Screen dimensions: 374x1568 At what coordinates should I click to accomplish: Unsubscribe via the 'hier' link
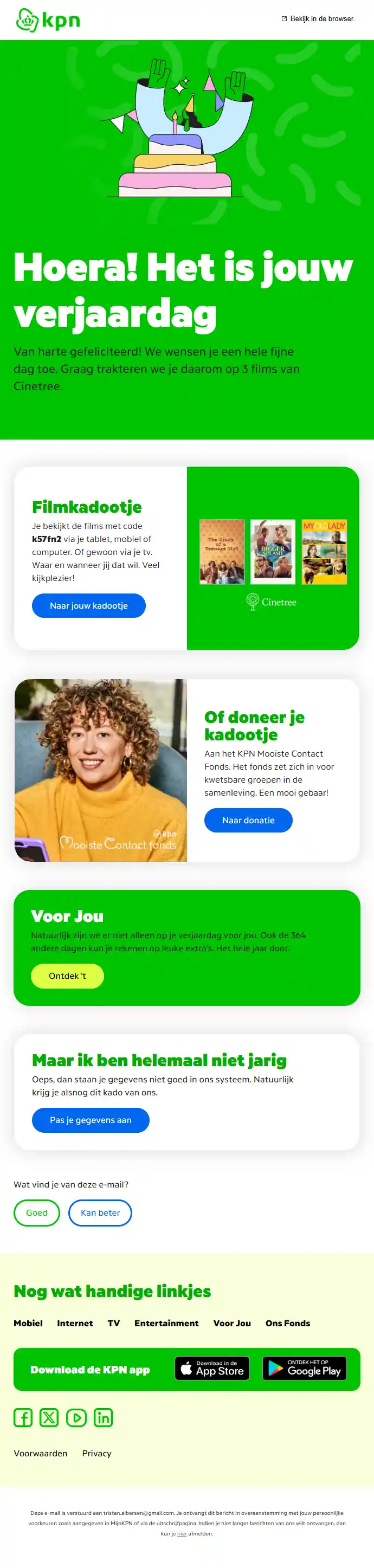[182, 1533]
